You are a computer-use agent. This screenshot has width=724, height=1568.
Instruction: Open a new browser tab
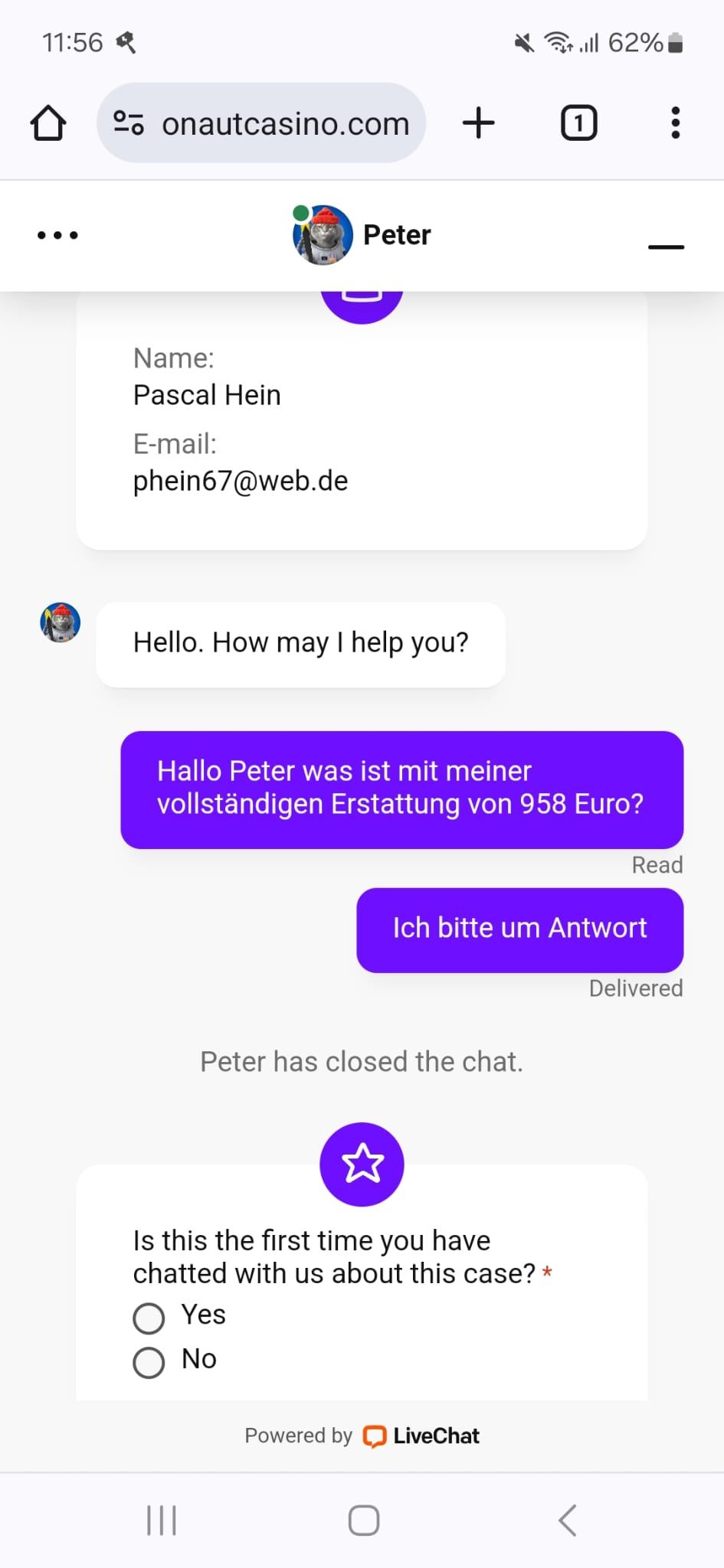click(x=479, y=123)
